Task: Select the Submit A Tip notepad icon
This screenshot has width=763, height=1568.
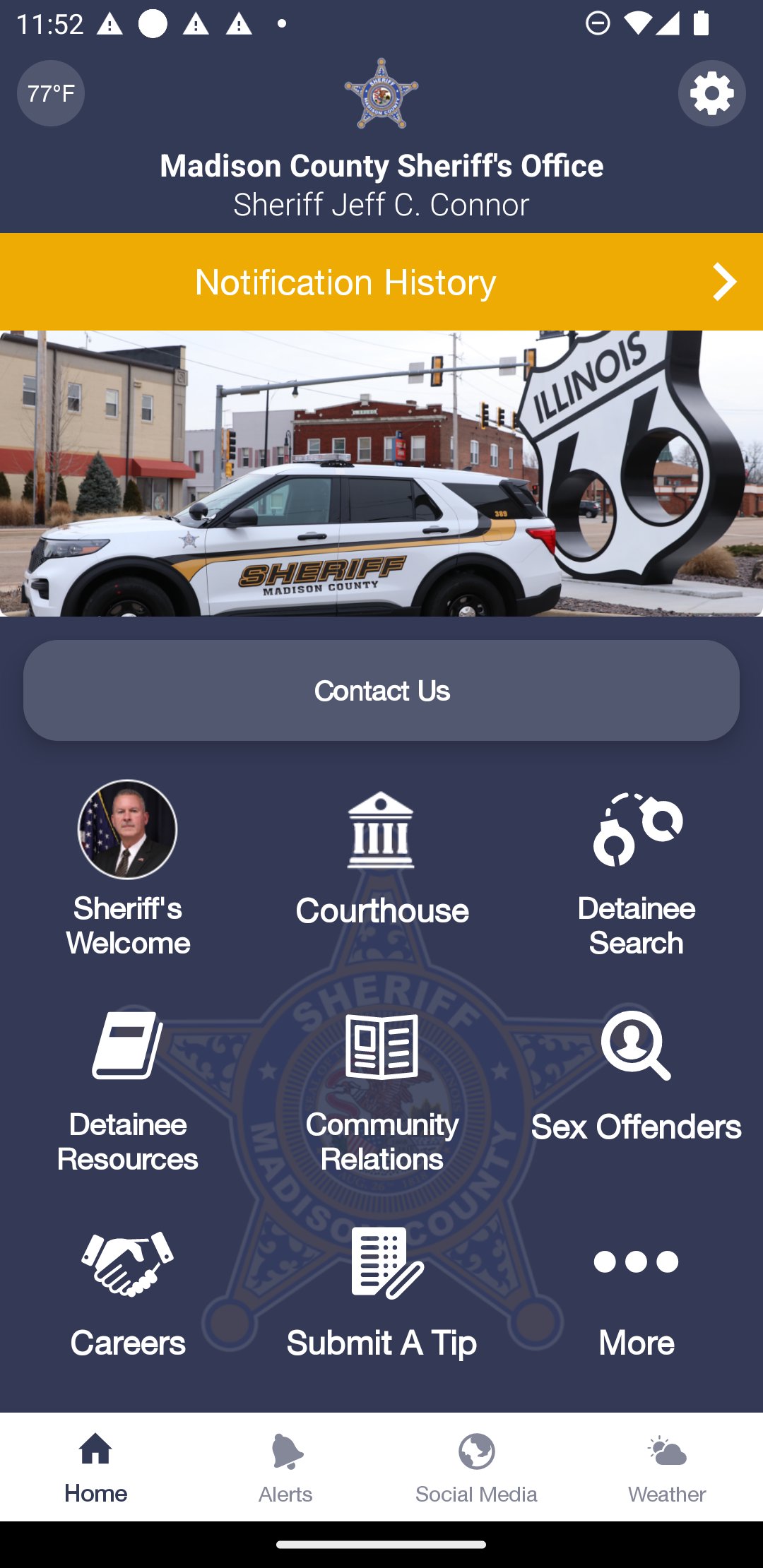Action: tap(381, 1271)
